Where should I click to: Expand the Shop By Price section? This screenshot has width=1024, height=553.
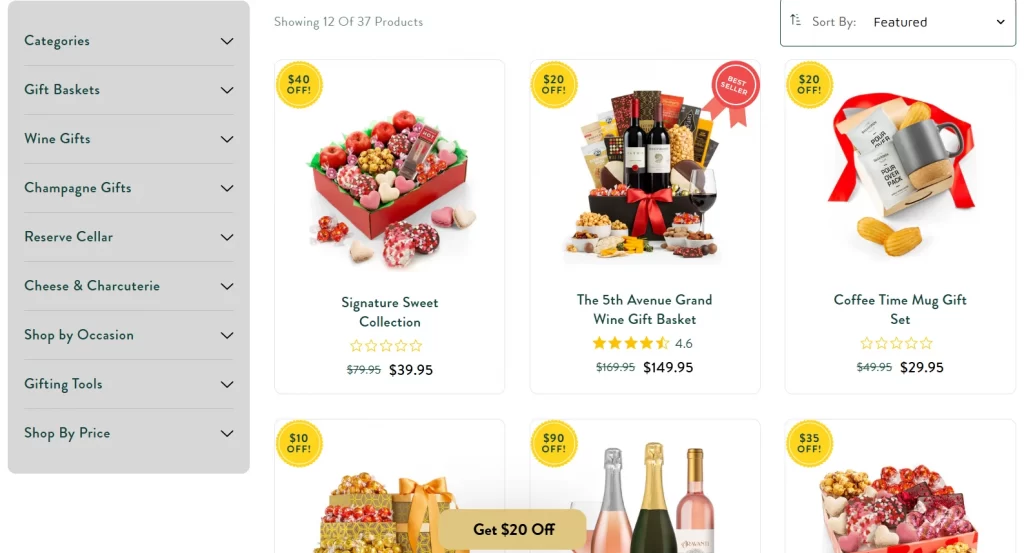pos(128,433)
